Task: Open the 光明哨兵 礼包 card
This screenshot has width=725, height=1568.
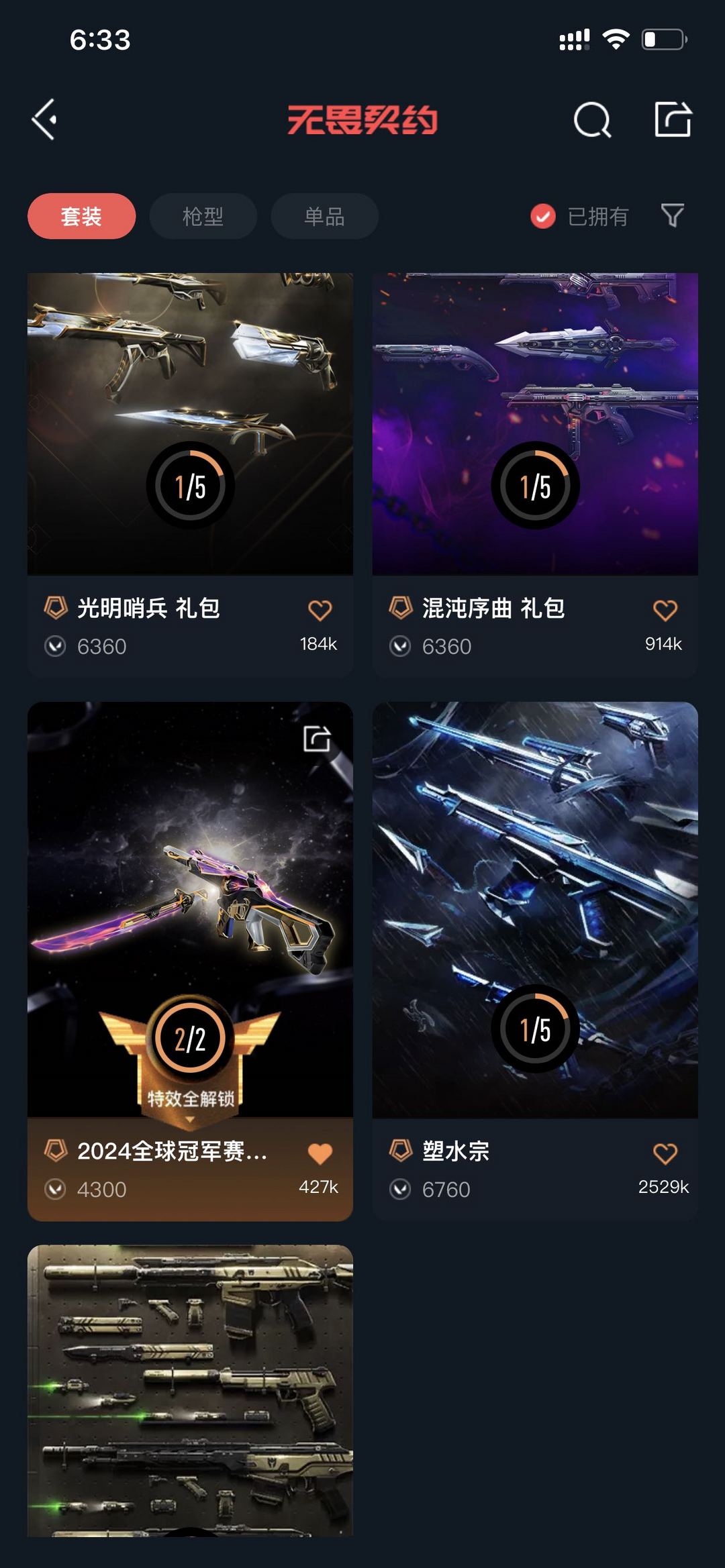Action: (x=190, y=474)
